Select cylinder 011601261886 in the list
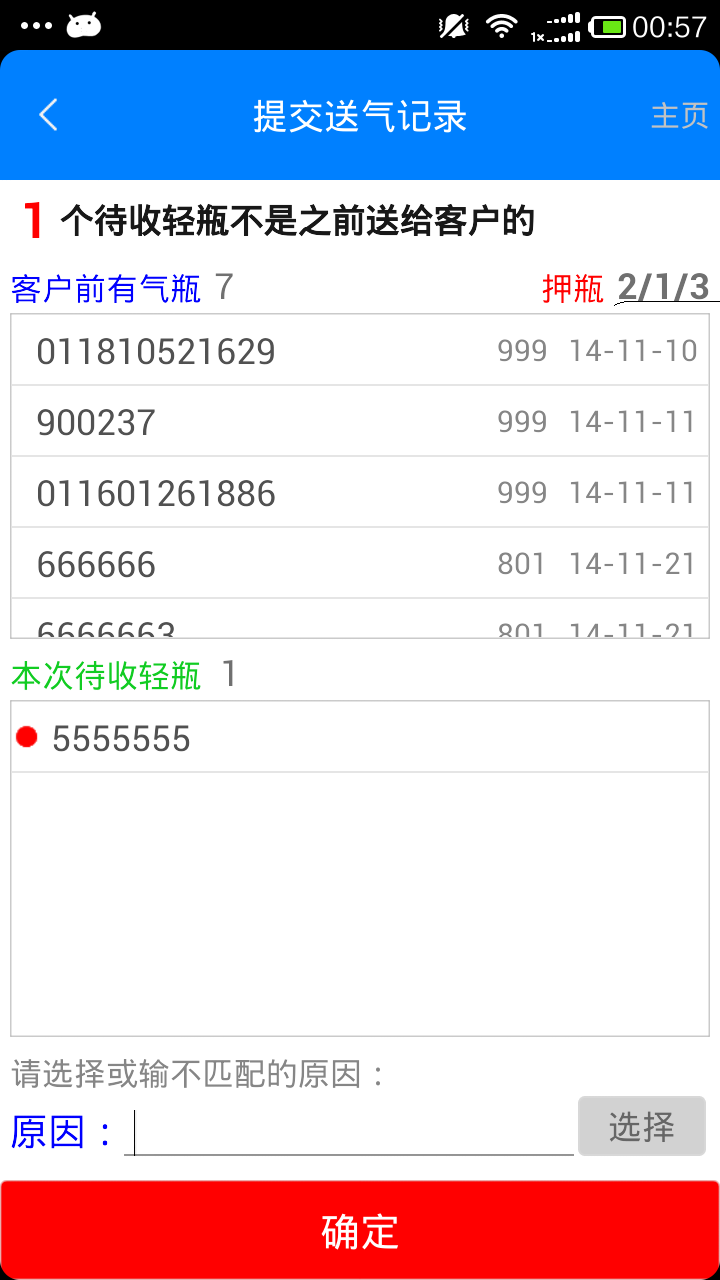The height and width of the screenshot is (1280, 720). (x=360, y=493)
